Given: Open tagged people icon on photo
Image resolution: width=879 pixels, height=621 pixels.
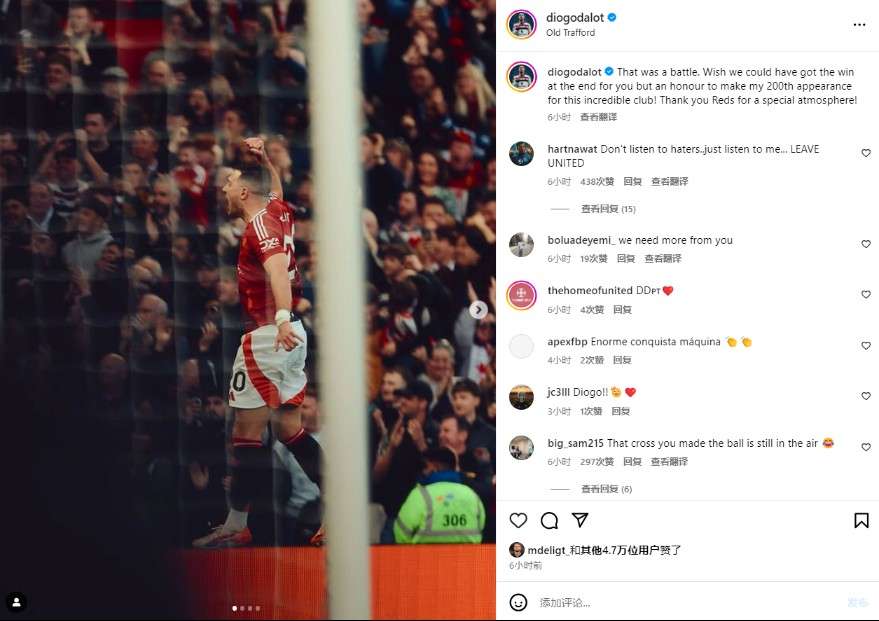Looking at the screenshot, I should point(16,602).
